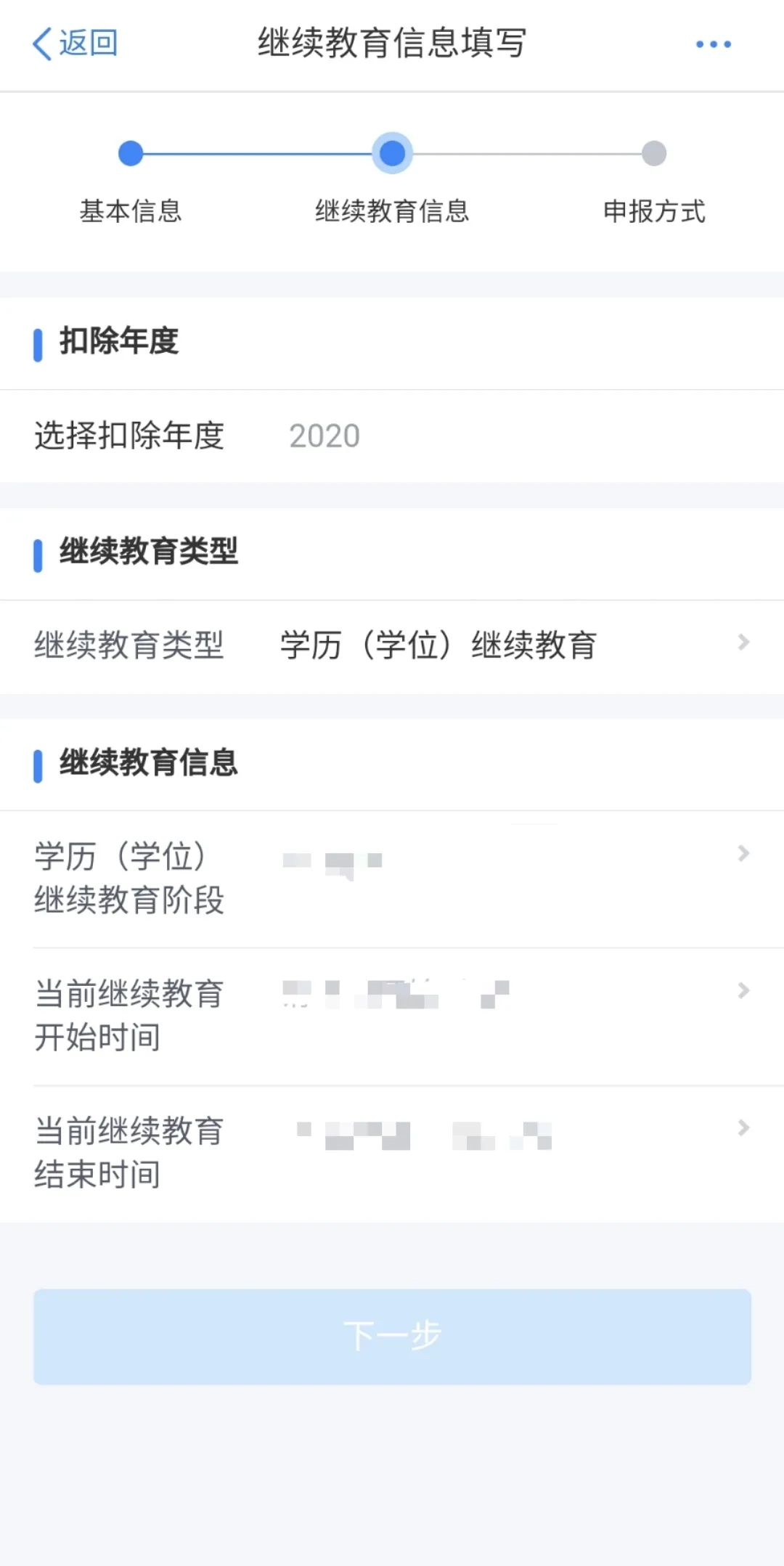Tap the 继续教育信息填写 page title
784x1566 pixels.
click(392, 44)
